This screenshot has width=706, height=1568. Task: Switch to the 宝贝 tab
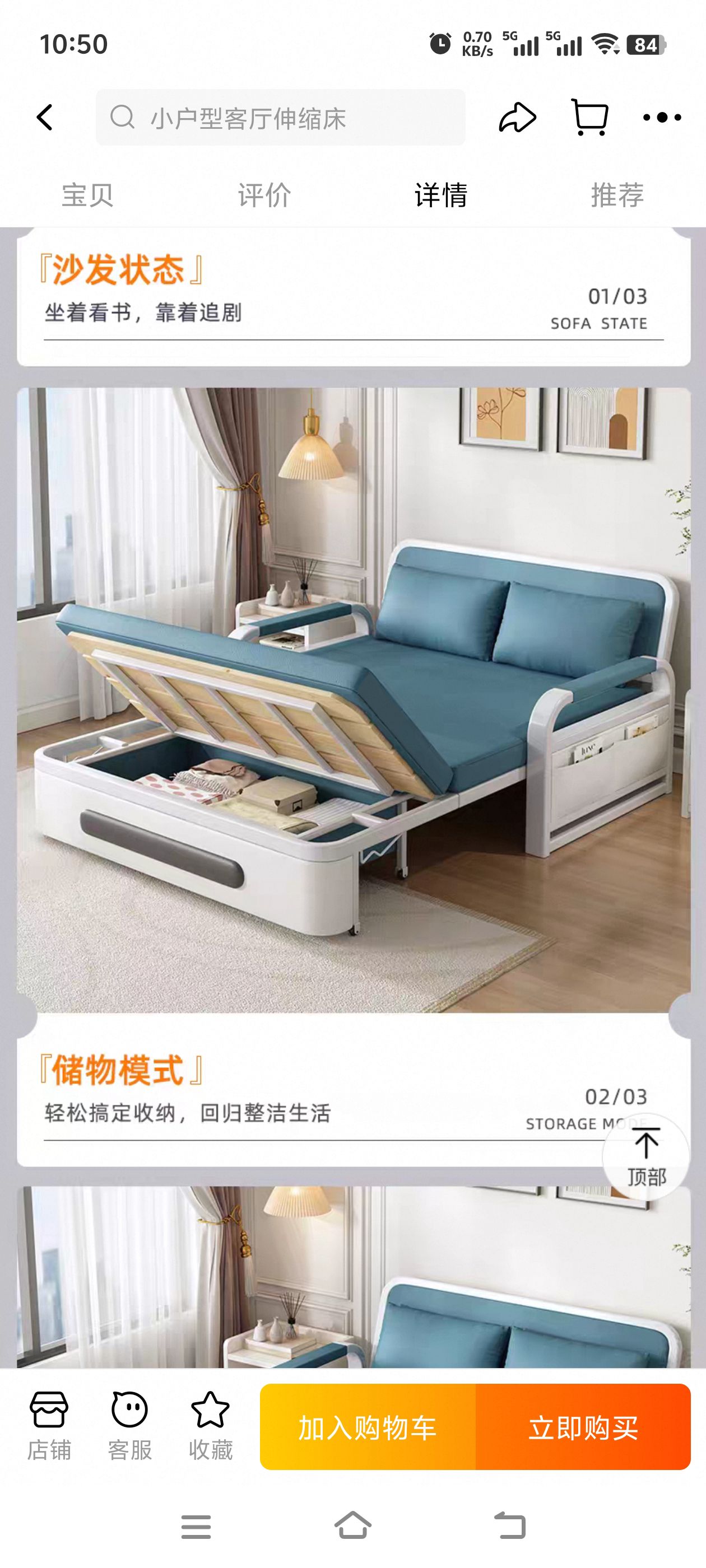click(88, 195)
